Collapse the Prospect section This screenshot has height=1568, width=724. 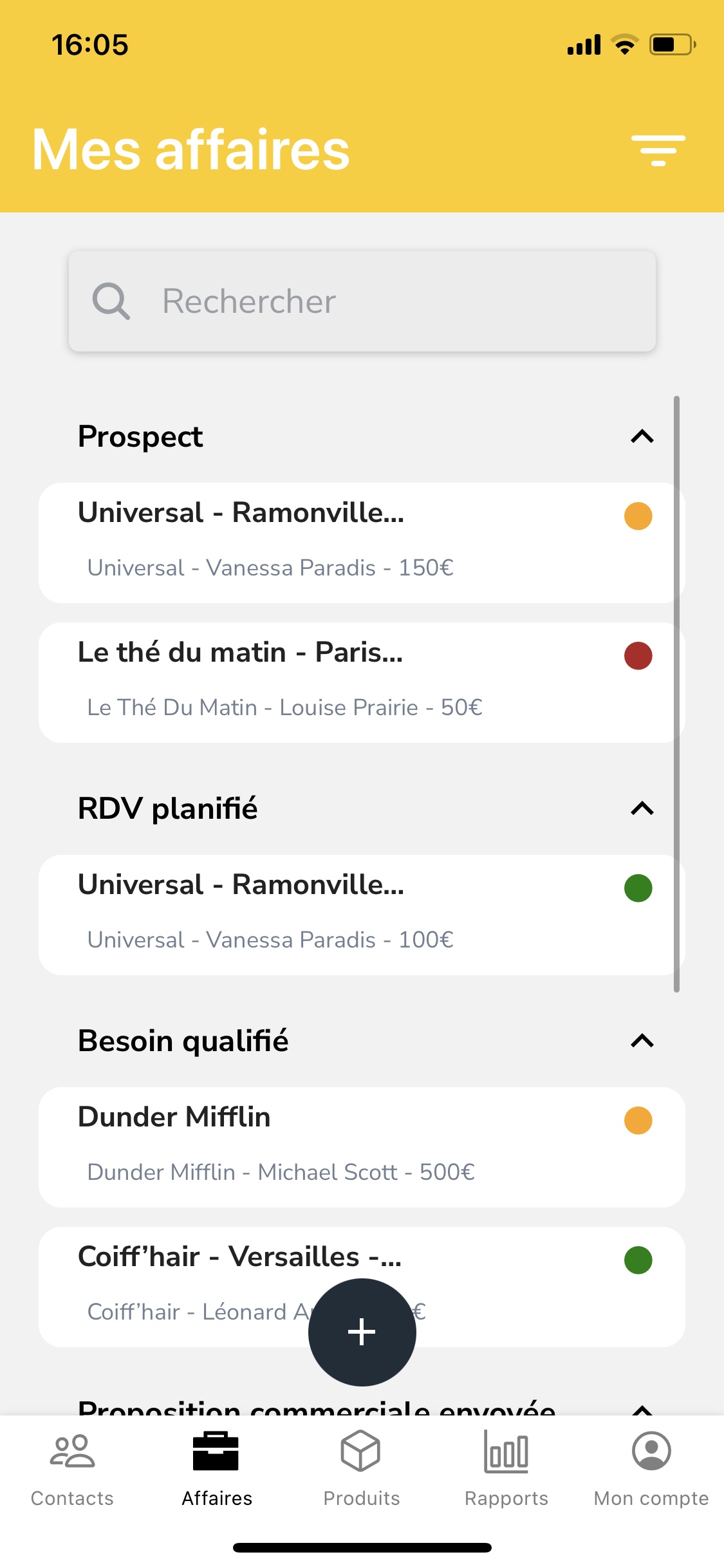(641, 436)
